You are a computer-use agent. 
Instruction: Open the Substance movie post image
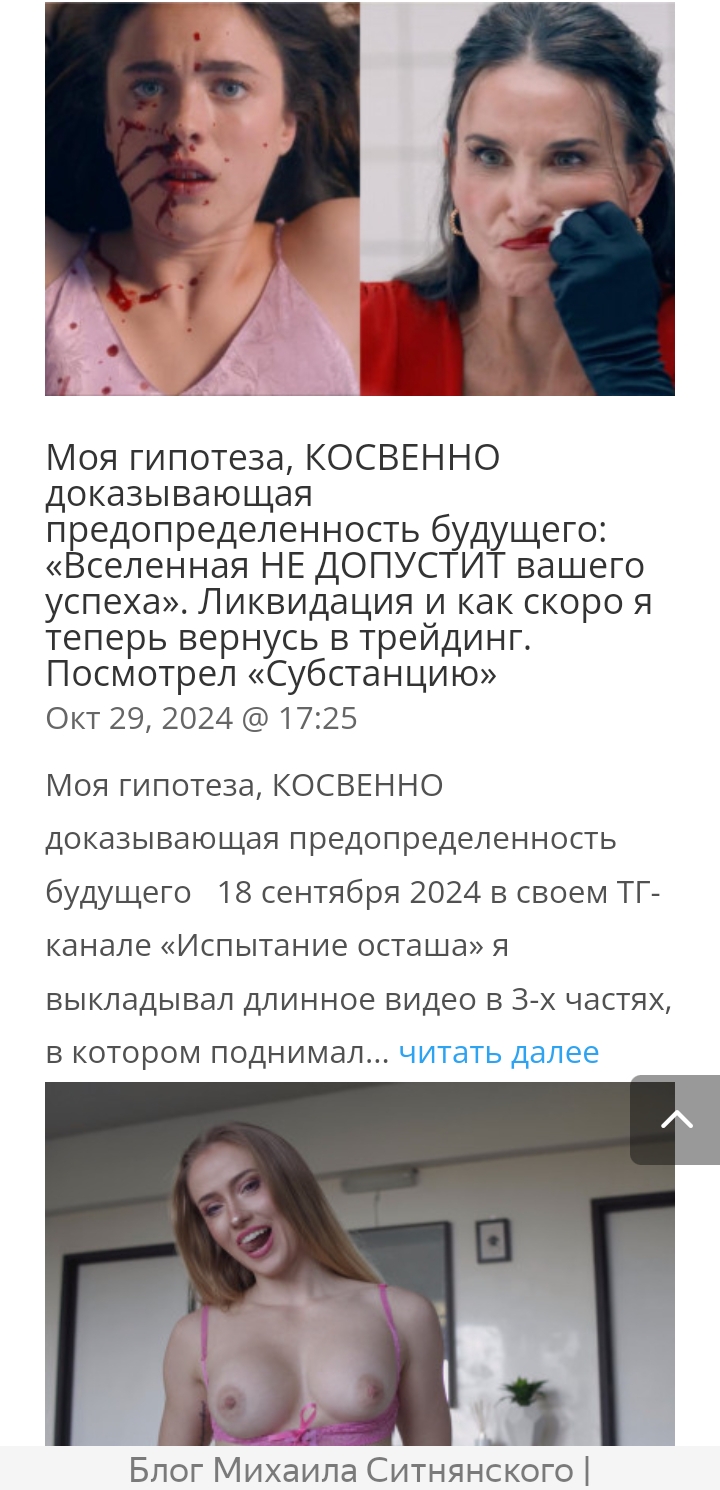[360, 198]
